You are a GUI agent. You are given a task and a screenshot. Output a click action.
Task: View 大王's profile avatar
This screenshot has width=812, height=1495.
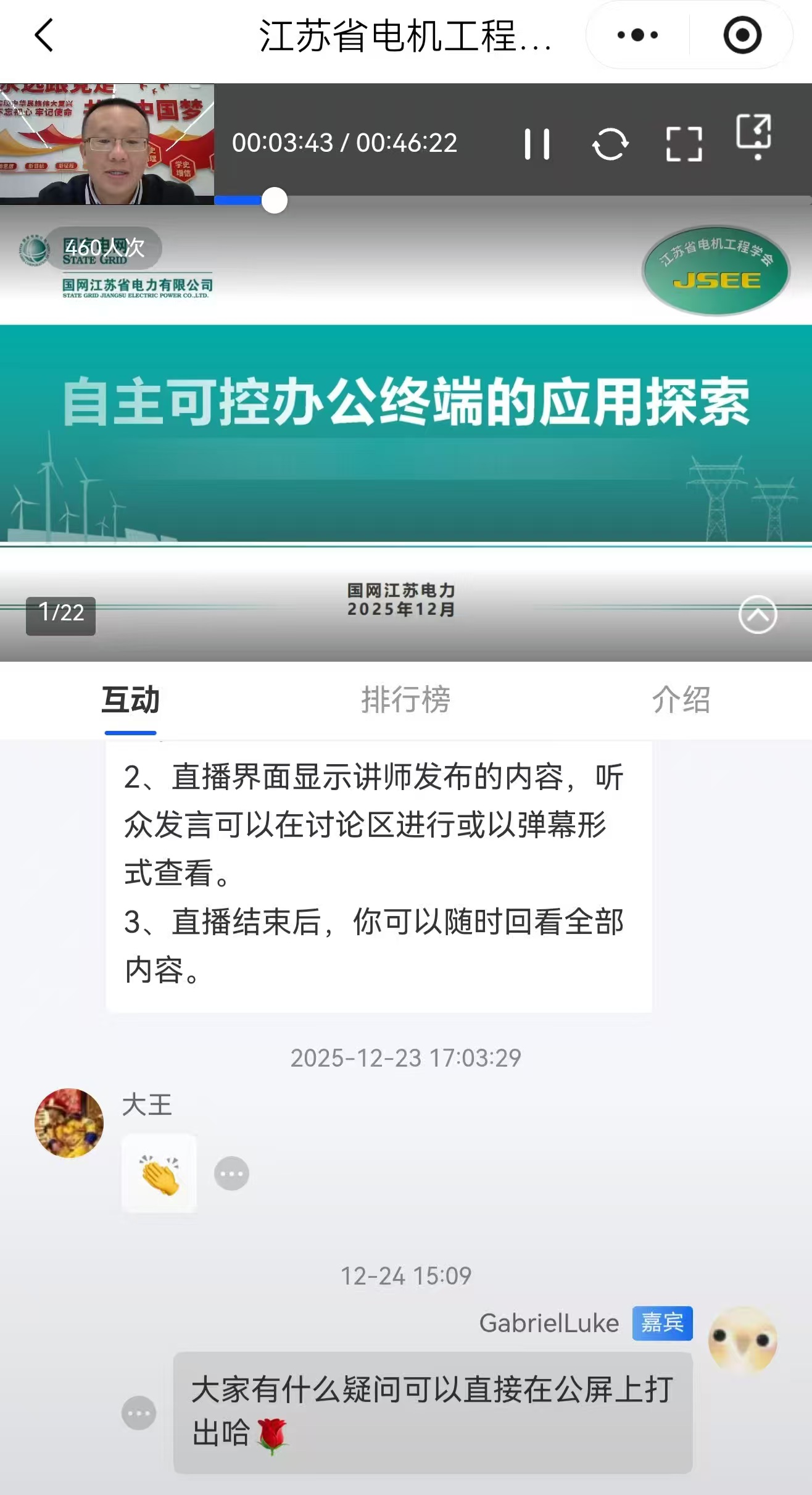69,1123
